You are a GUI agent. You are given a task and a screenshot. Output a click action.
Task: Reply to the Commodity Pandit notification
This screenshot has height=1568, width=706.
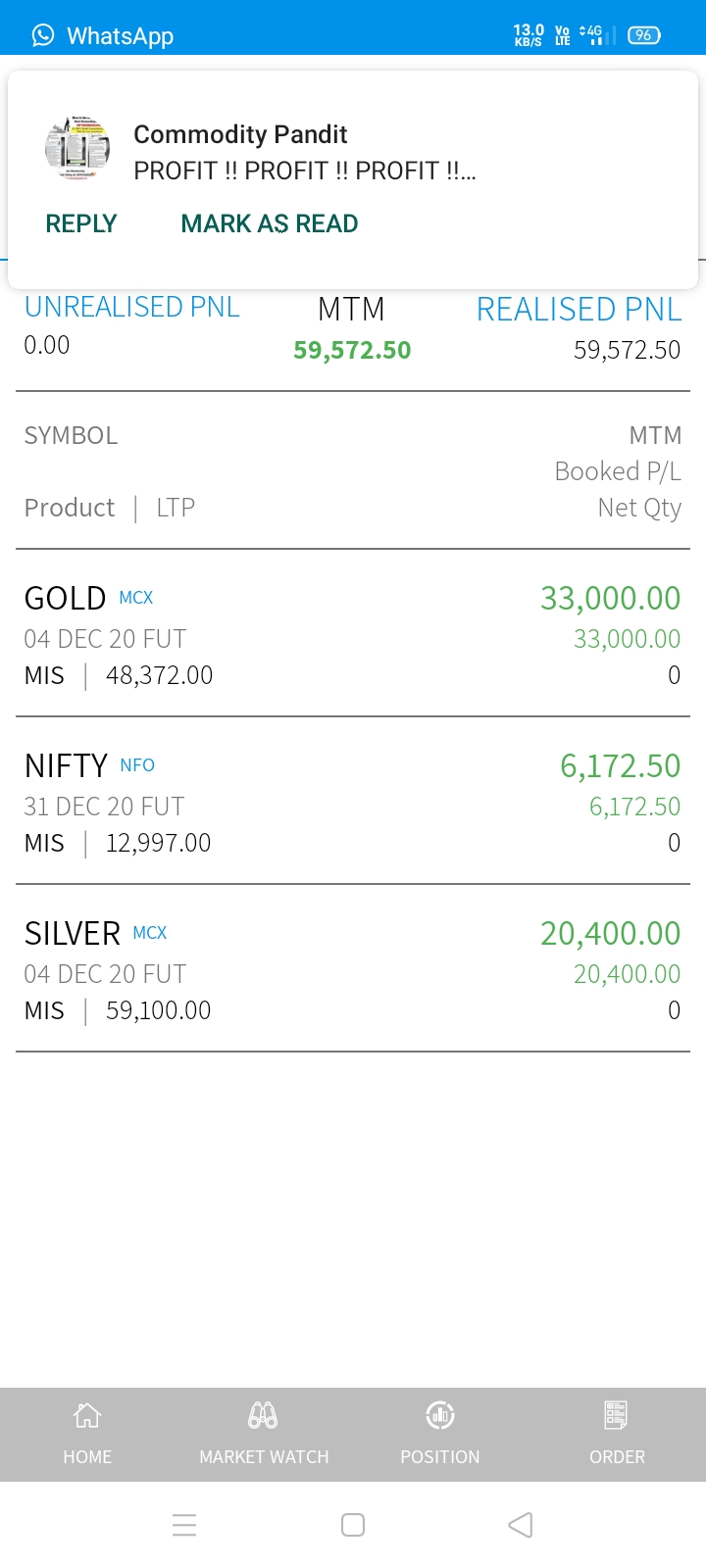[81, 223]
